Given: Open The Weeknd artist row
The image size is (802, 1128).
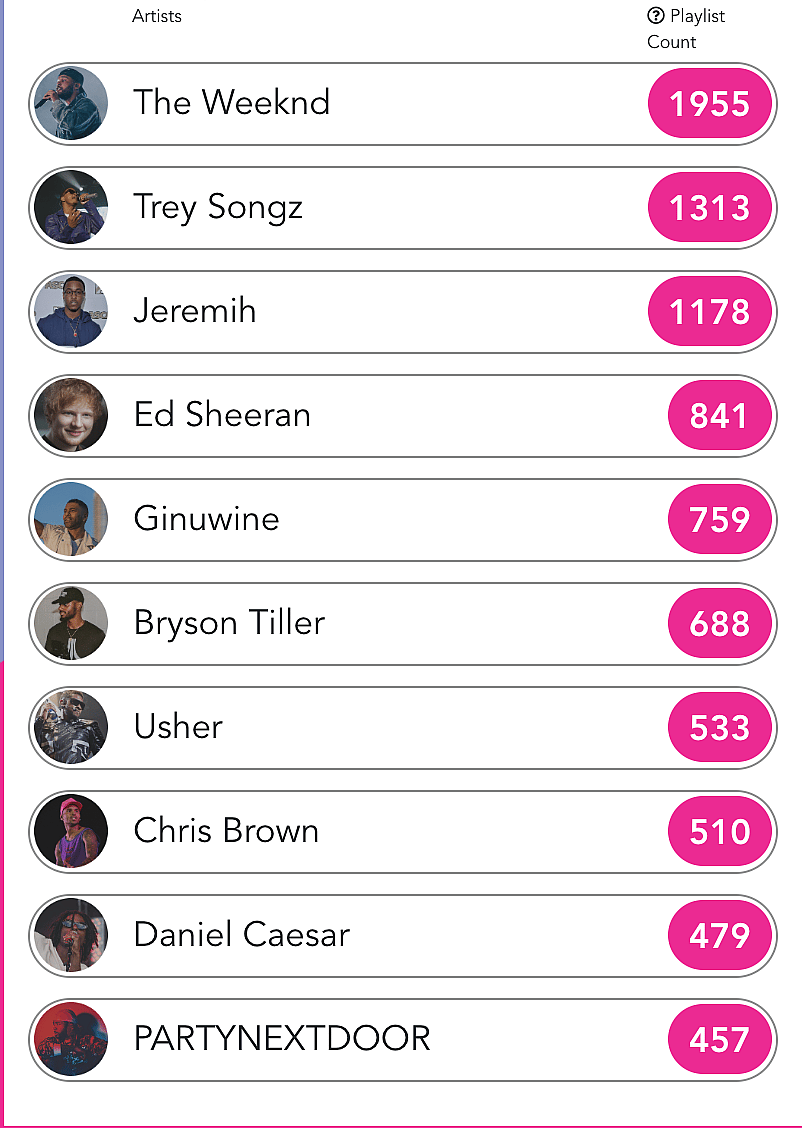Looking at the screenshot, I should (x=232, y=103).
